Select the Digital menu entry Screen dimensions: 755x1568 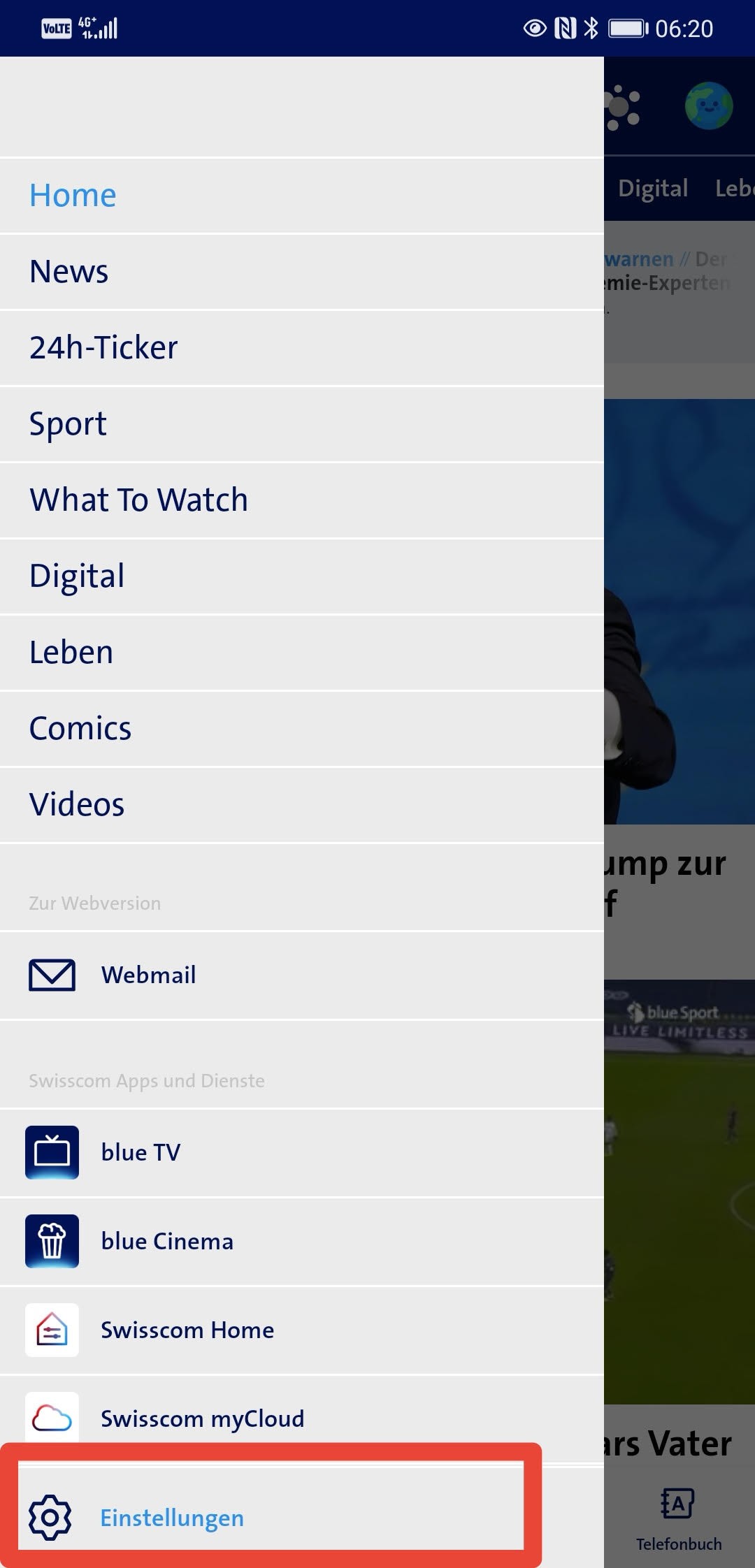(x=77, y=576)
